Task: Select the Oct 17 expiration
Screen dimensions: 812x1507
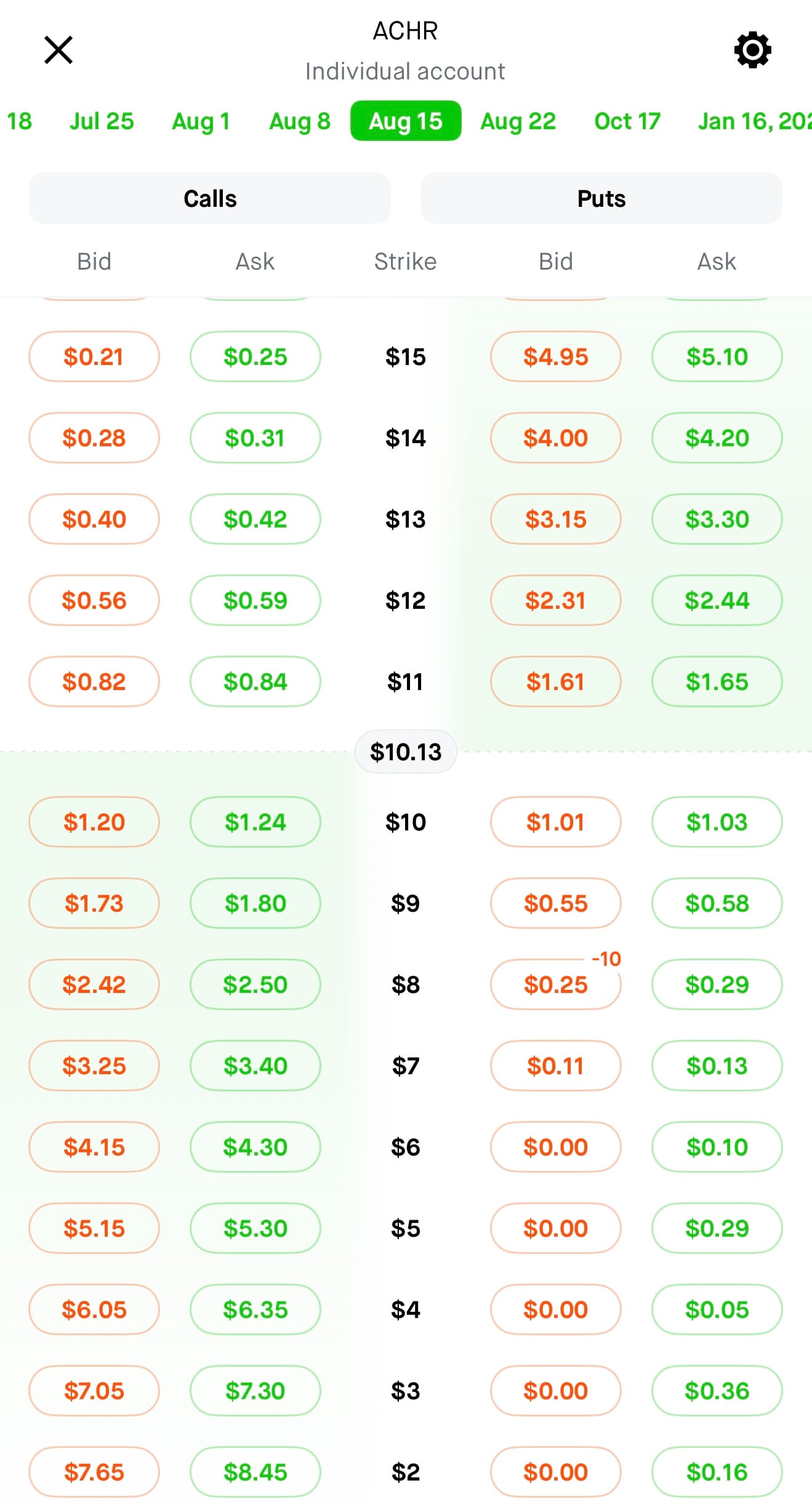Action: click(x=627, y=121)
